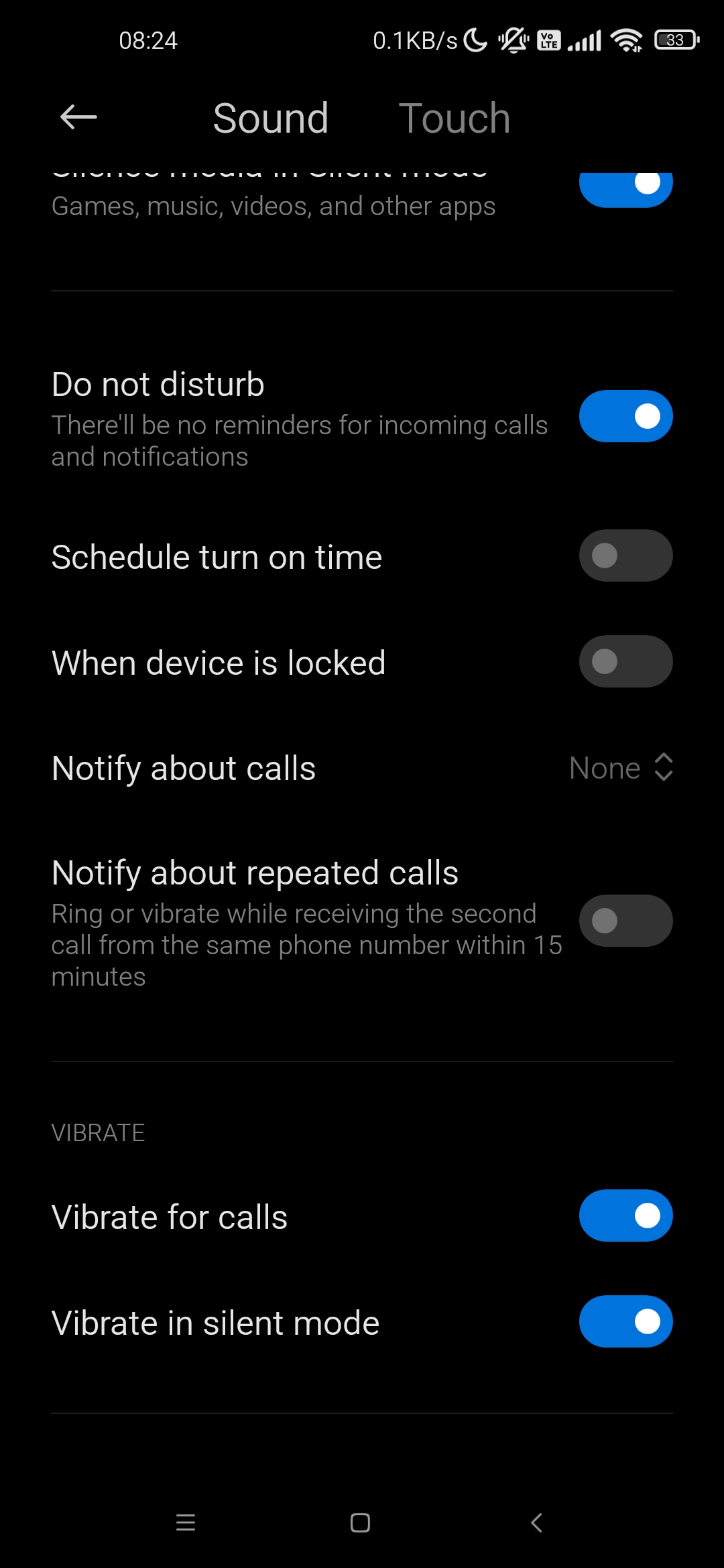This screenshot has height=1568, width=724.
Task: Toggle When device is locked
Action: click(x=626, y=661)
